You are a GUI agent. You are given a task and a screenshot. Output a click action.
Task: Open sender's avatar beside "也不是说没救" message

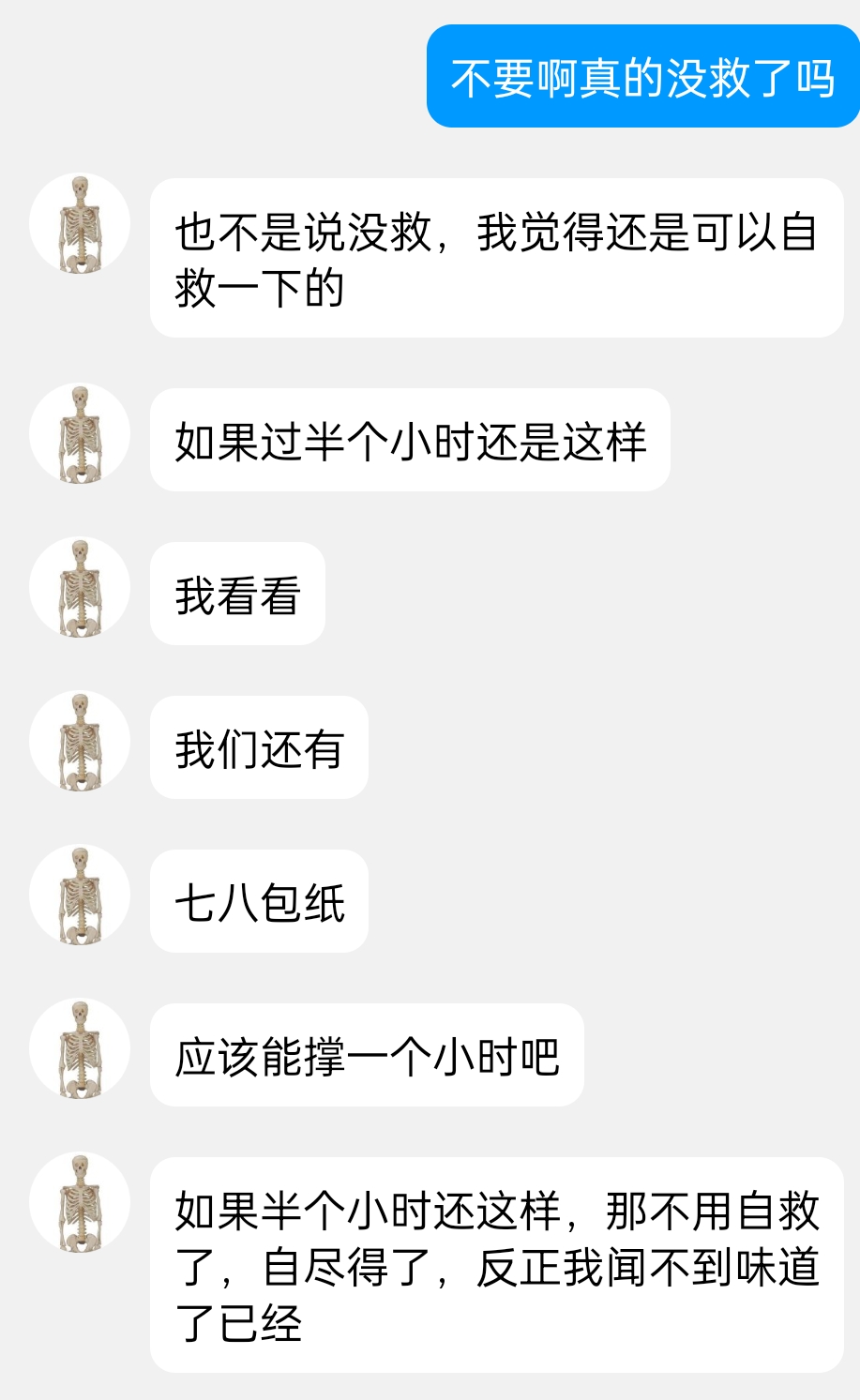[x=80, y=225]
